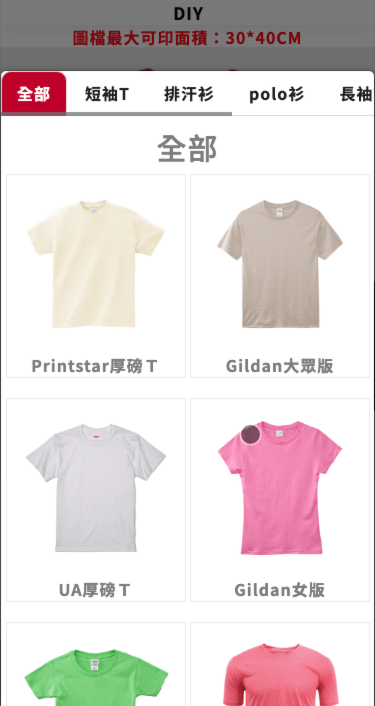Pick the Gildan女版 pink shirt card
Image resolution: width=375 pixels, height=706 pixels.
click(280, 500)
